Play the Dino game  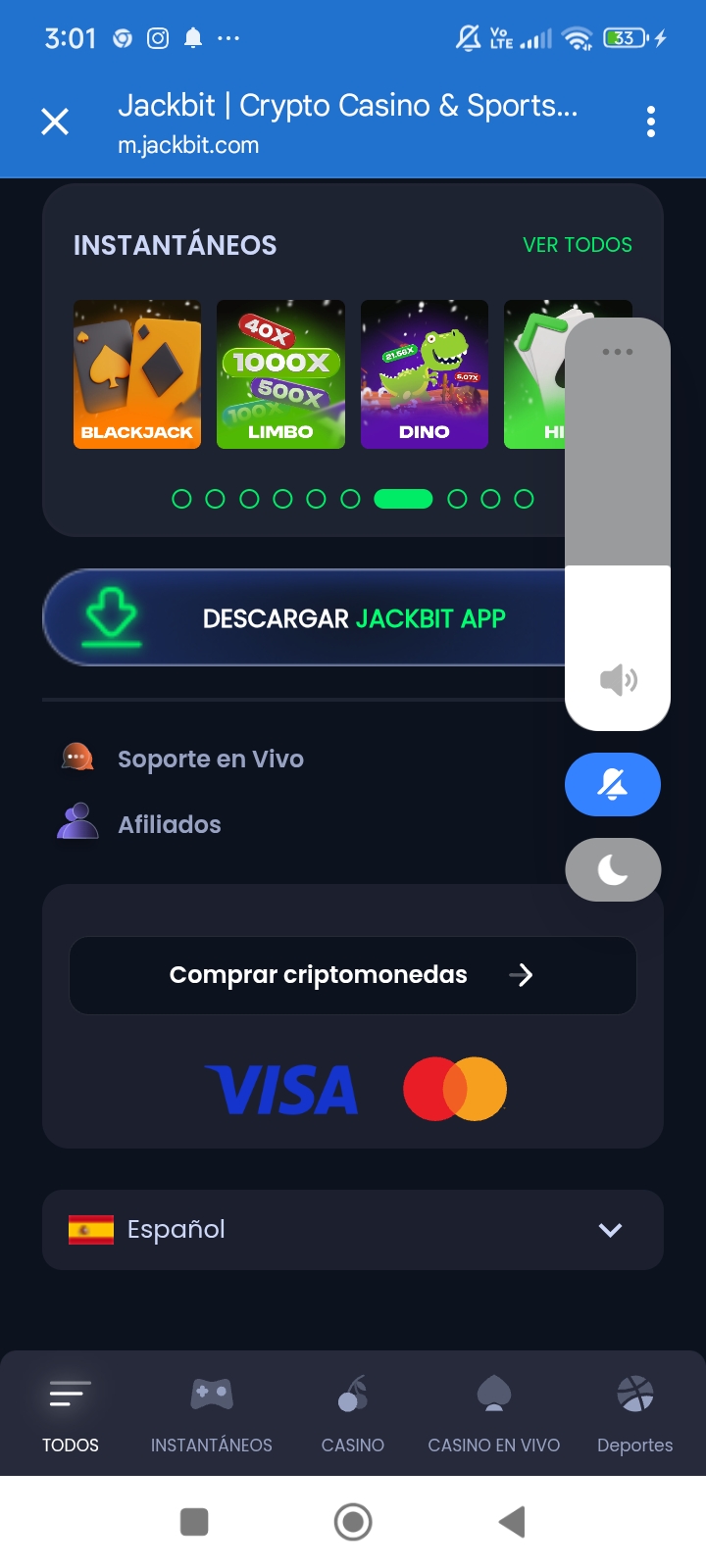(424, 374)
